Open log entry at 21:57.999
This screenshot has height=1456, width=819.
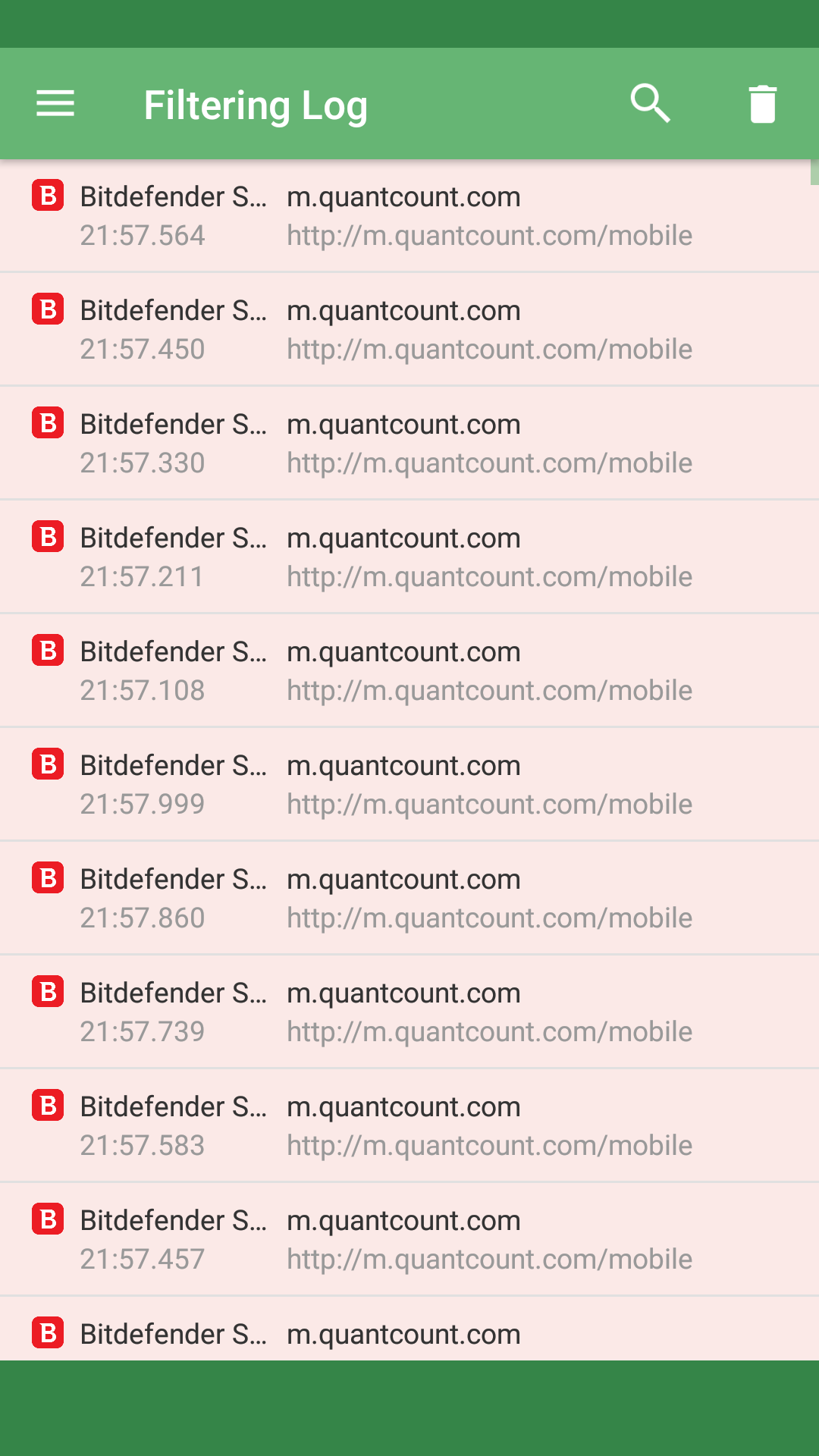tap(409, 784)
